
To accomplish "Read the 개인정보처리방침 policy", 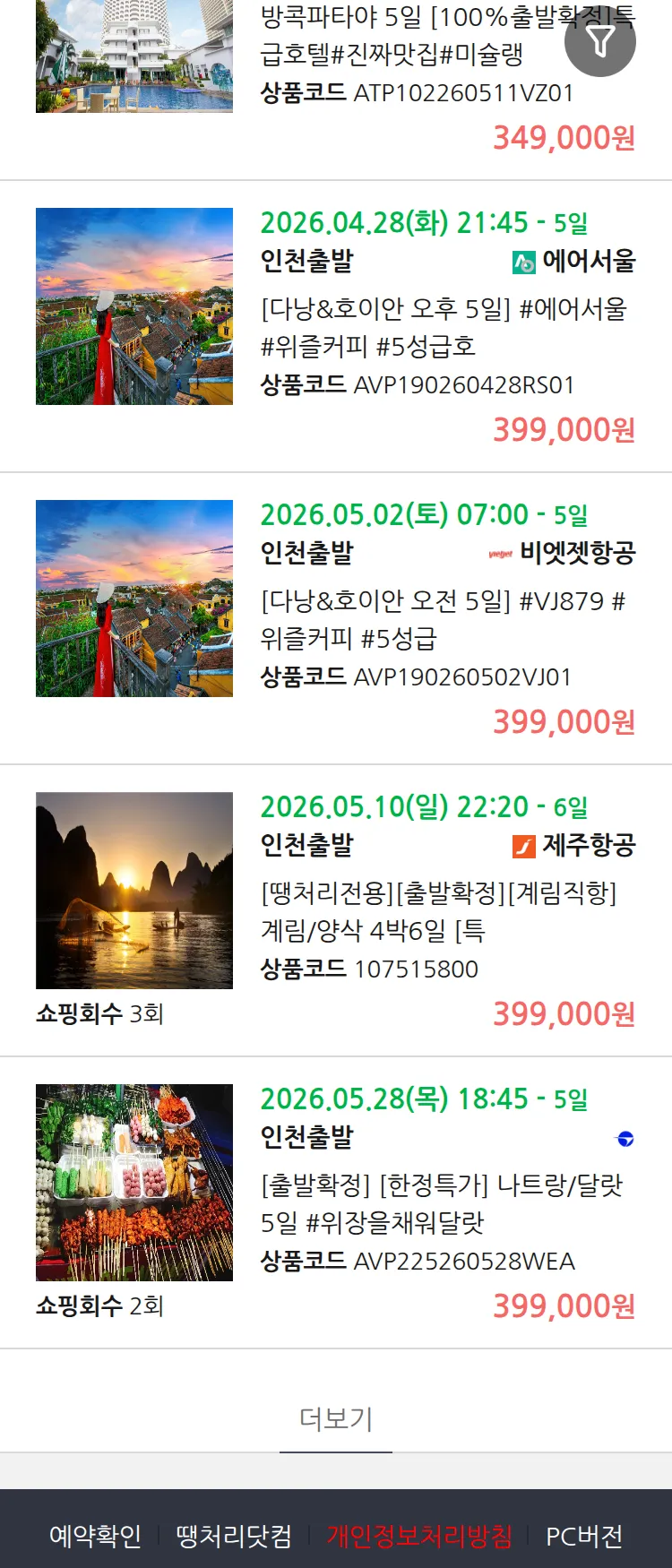I will pos(419,1536).
